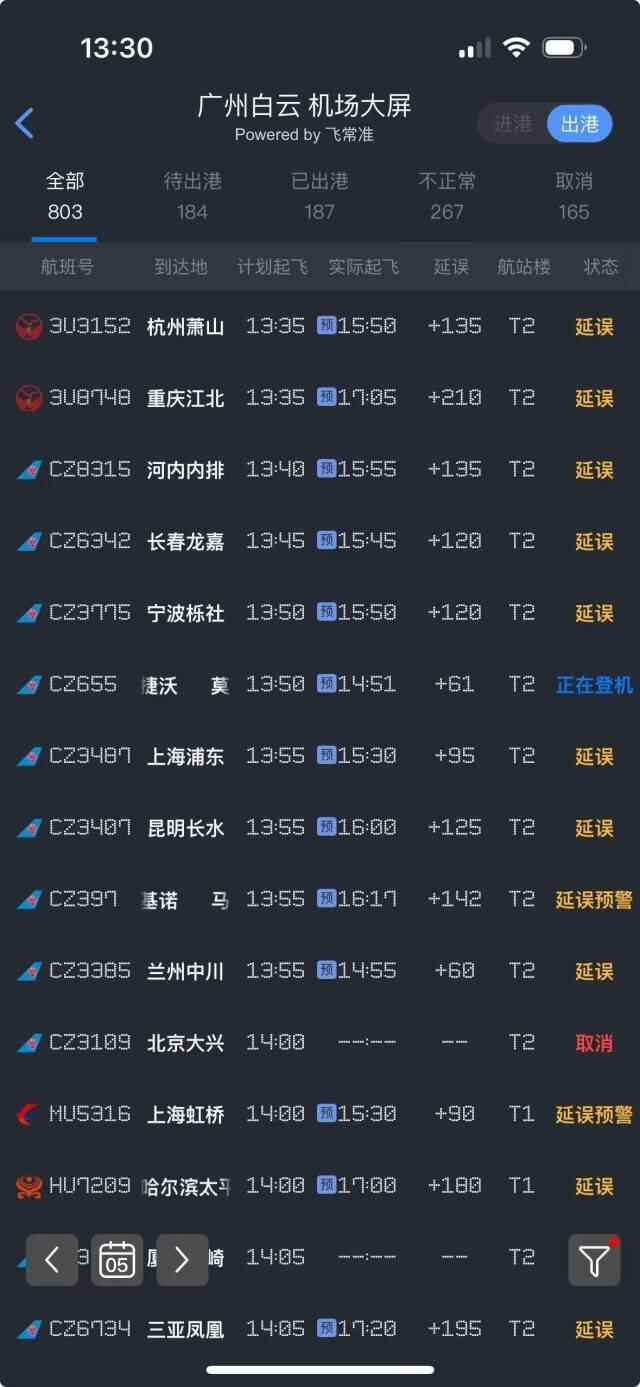Image resolution: width=640 pixels, height=1387 pixels.
Task: Open flight CZ6342 to 长春龙嘉
Action: tap(320, 541)
